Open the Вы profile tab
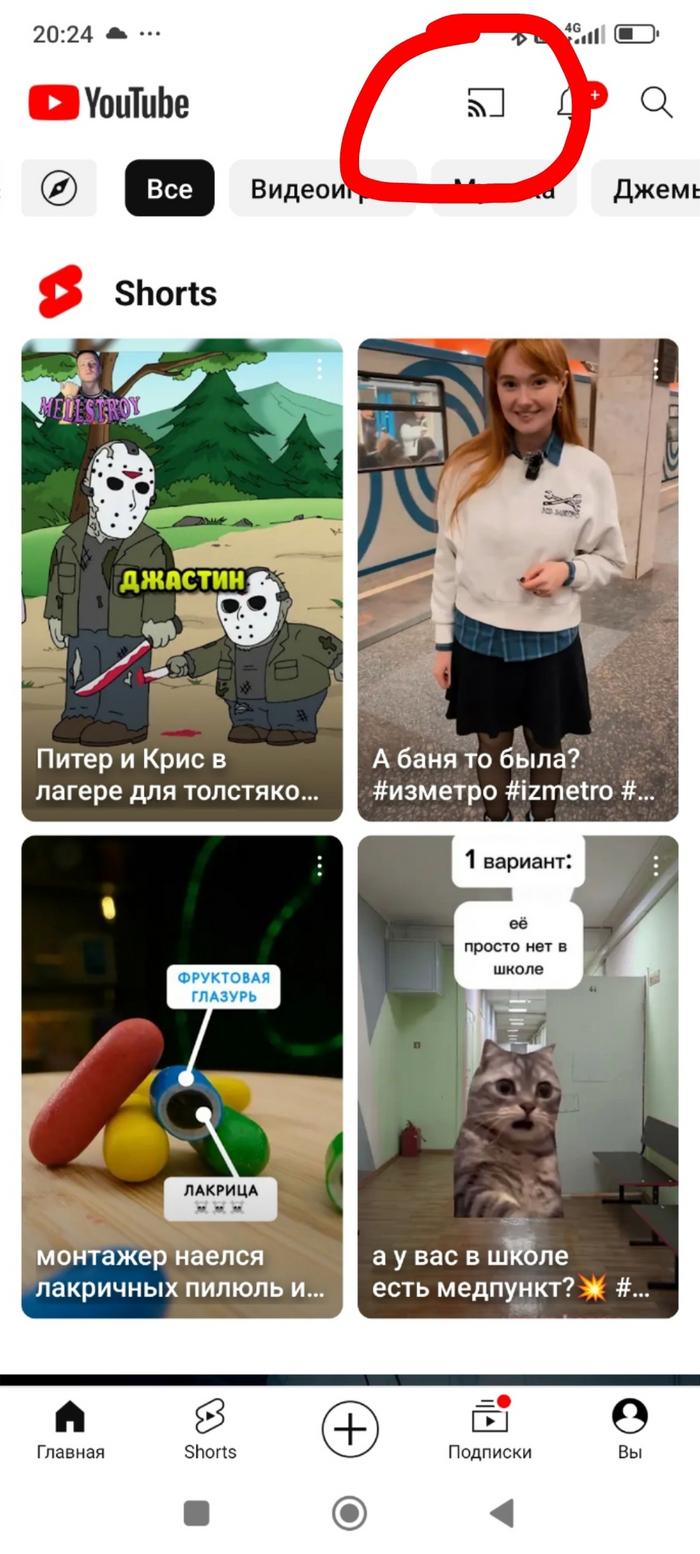Viewport: 700px width, 1554px height. (630, 1430)
